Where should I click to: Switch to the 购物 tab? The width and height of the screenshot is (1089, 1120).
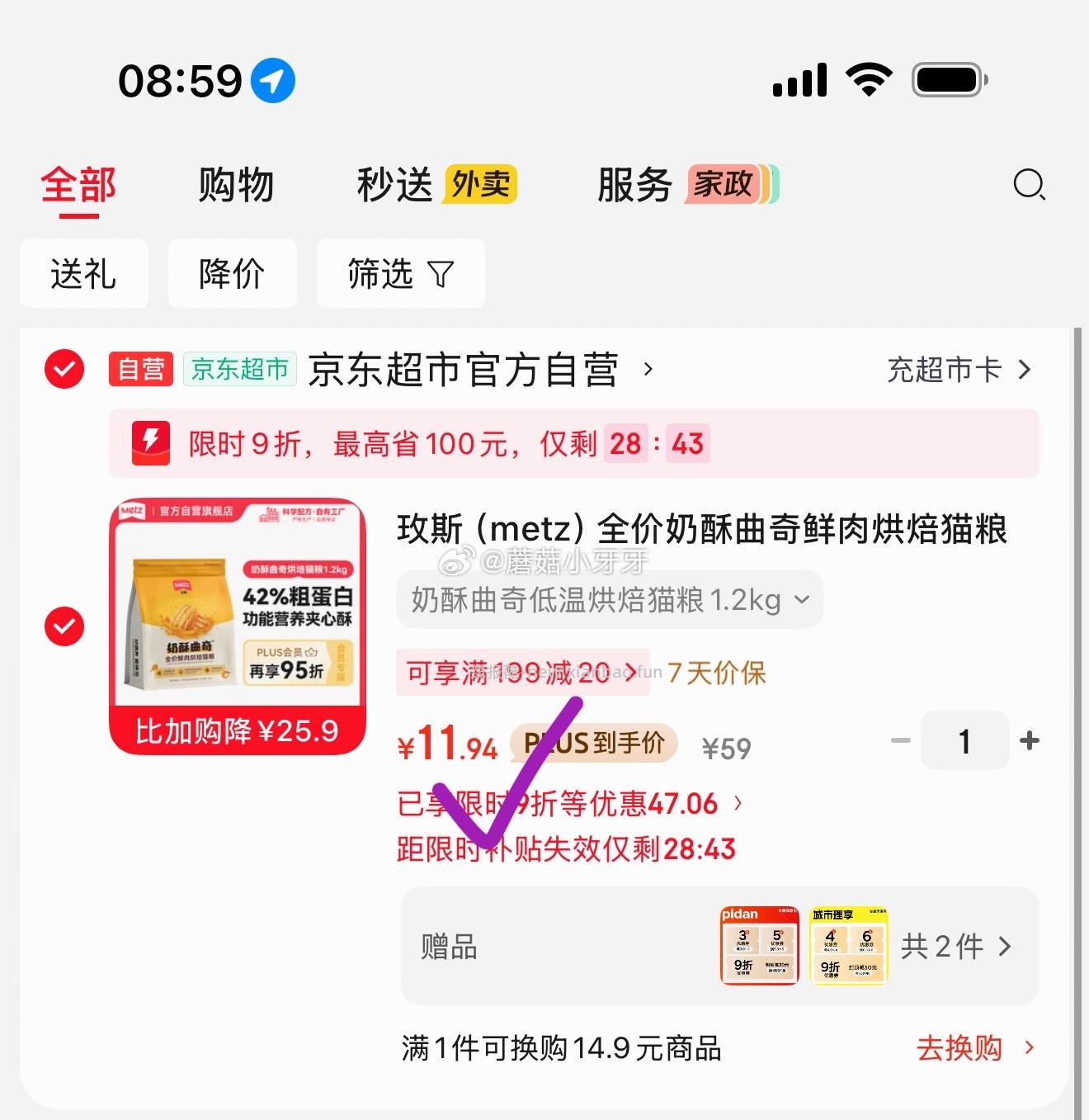[236, 185]
